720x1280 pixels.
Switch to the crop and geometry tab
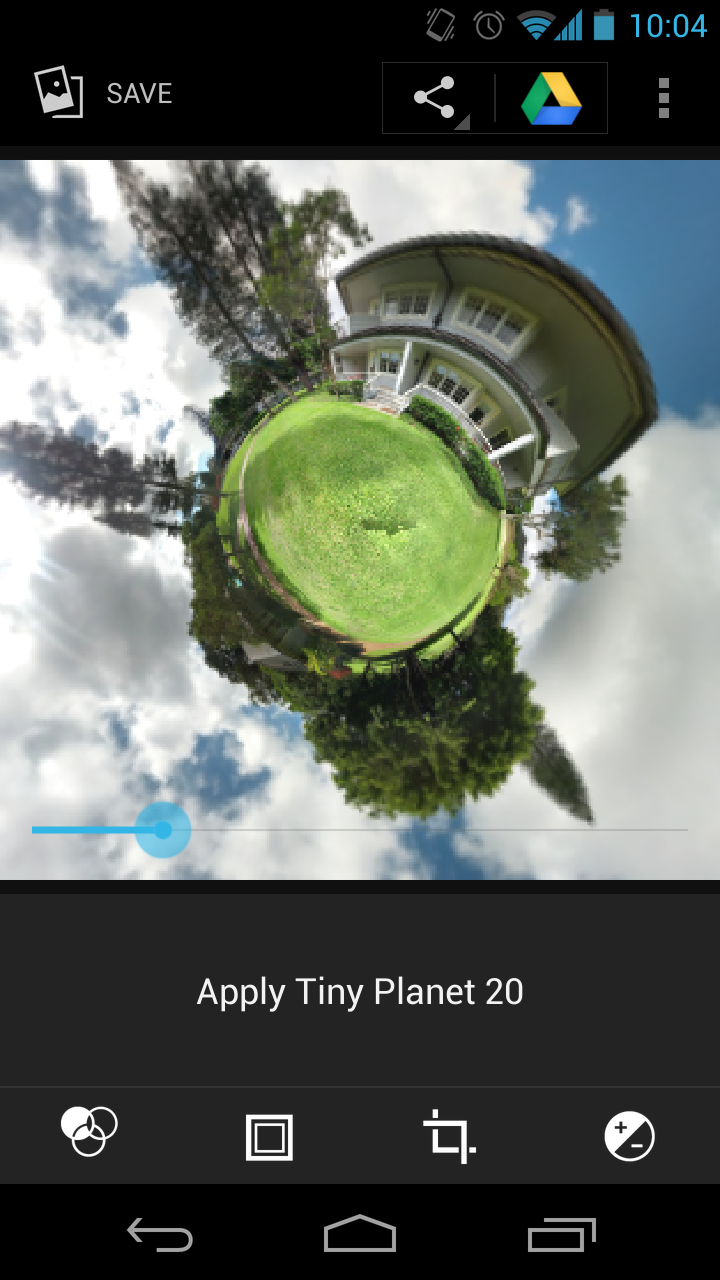point(449,1137)
